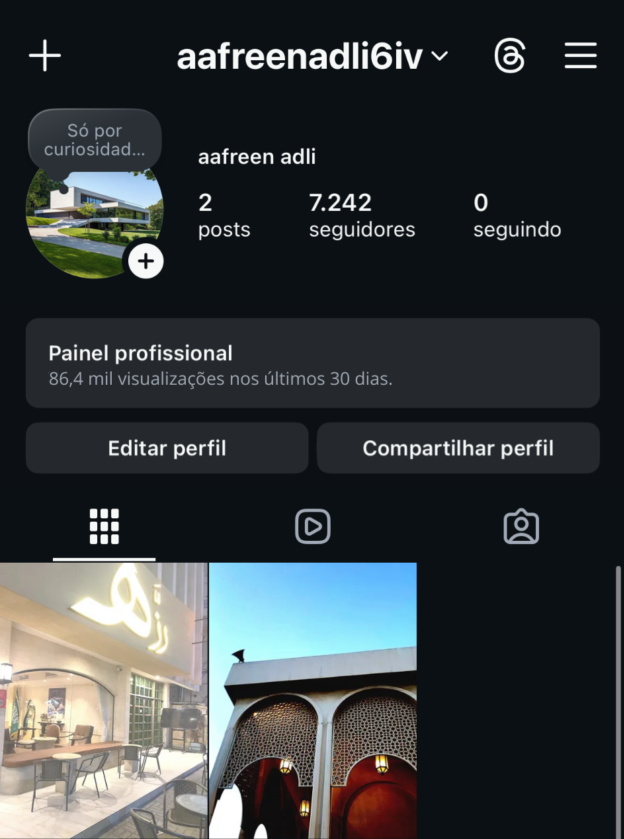Open the 0 seguindo list
This screenshot has width=624, height=839.
(517, 216)
